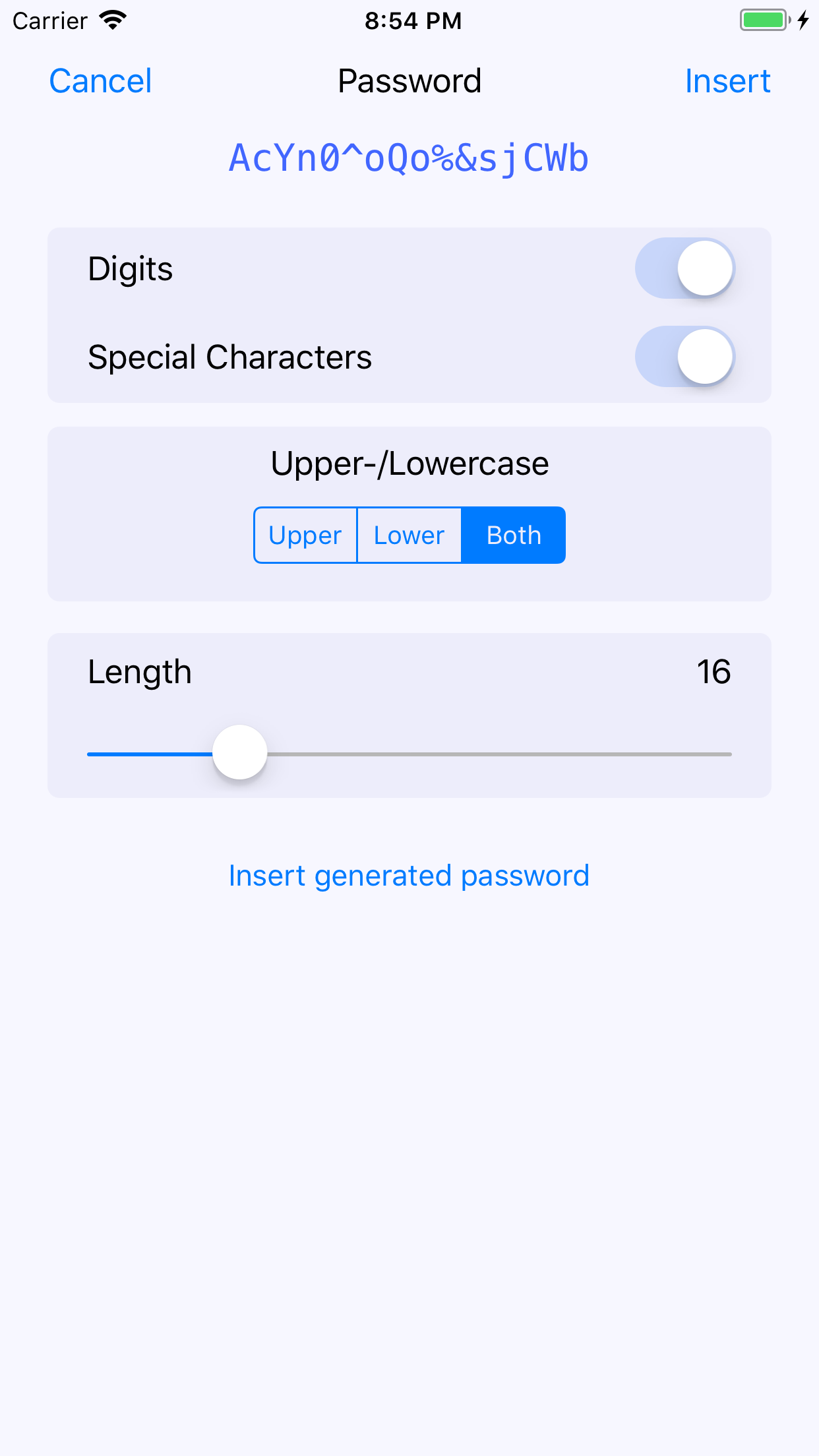Select Upper in the case selector
The image size is (819, 1456).
click(x=305, y=535)
